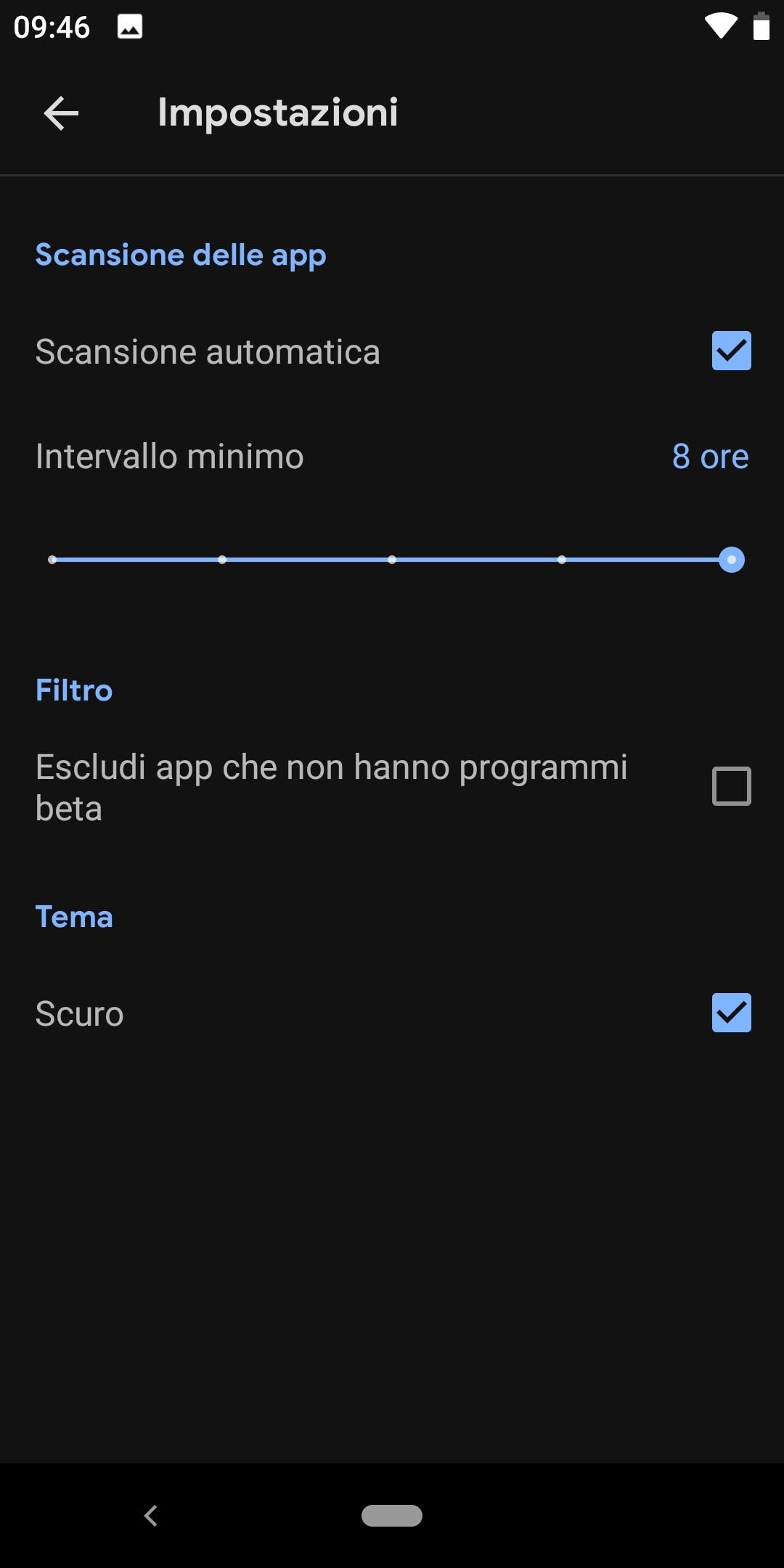
Task: Tap the system home pill
Action: pos(392,1516)
